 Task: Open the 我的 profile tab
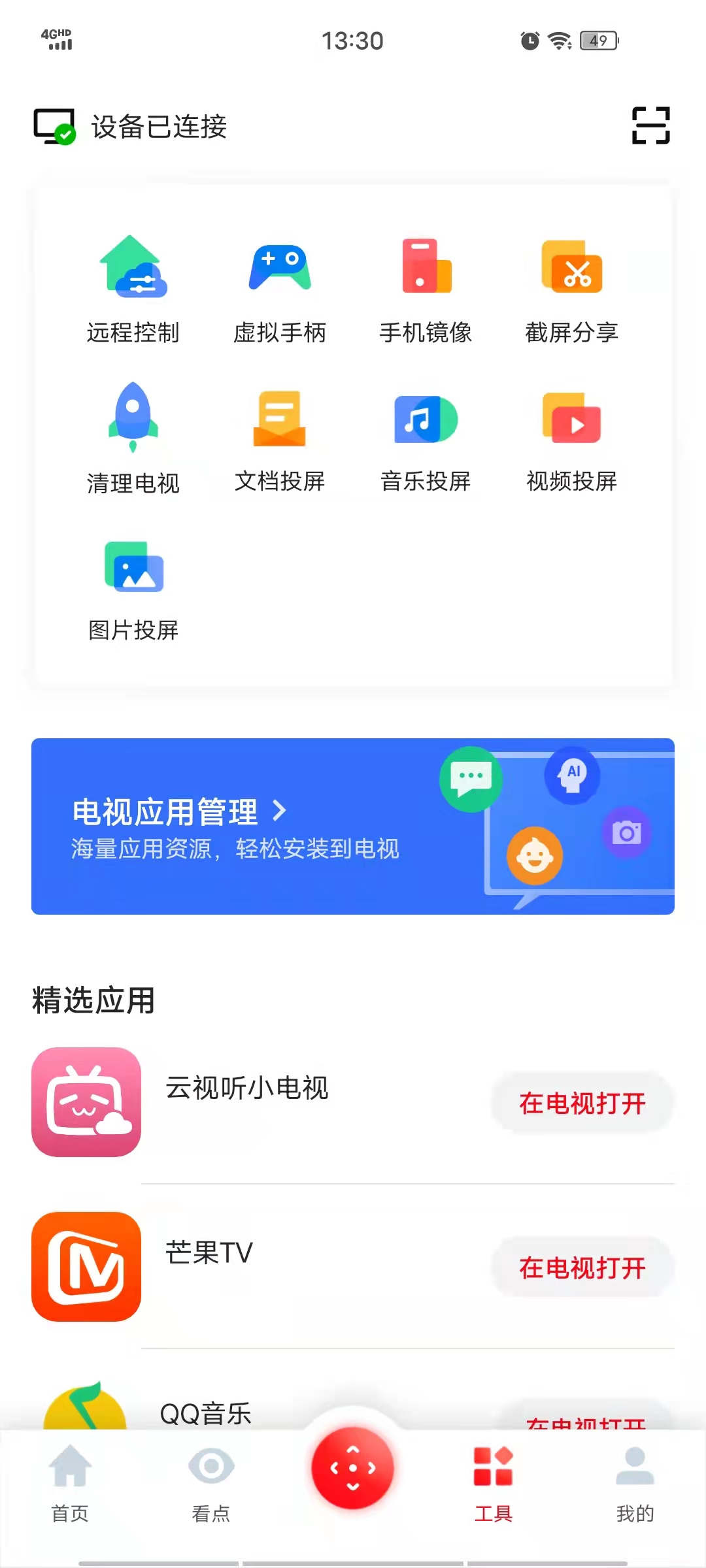(635, 1490)
